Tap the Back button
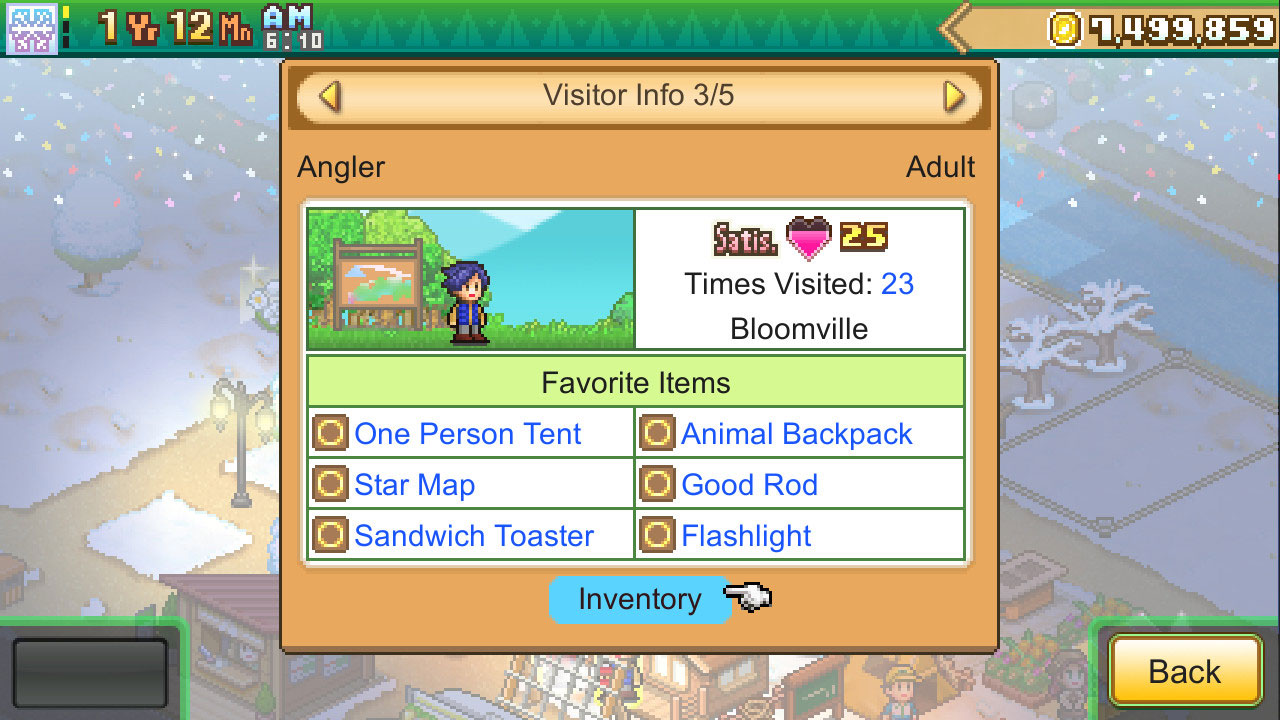This screenshot has height=720, width=1280. (1184, 672)
